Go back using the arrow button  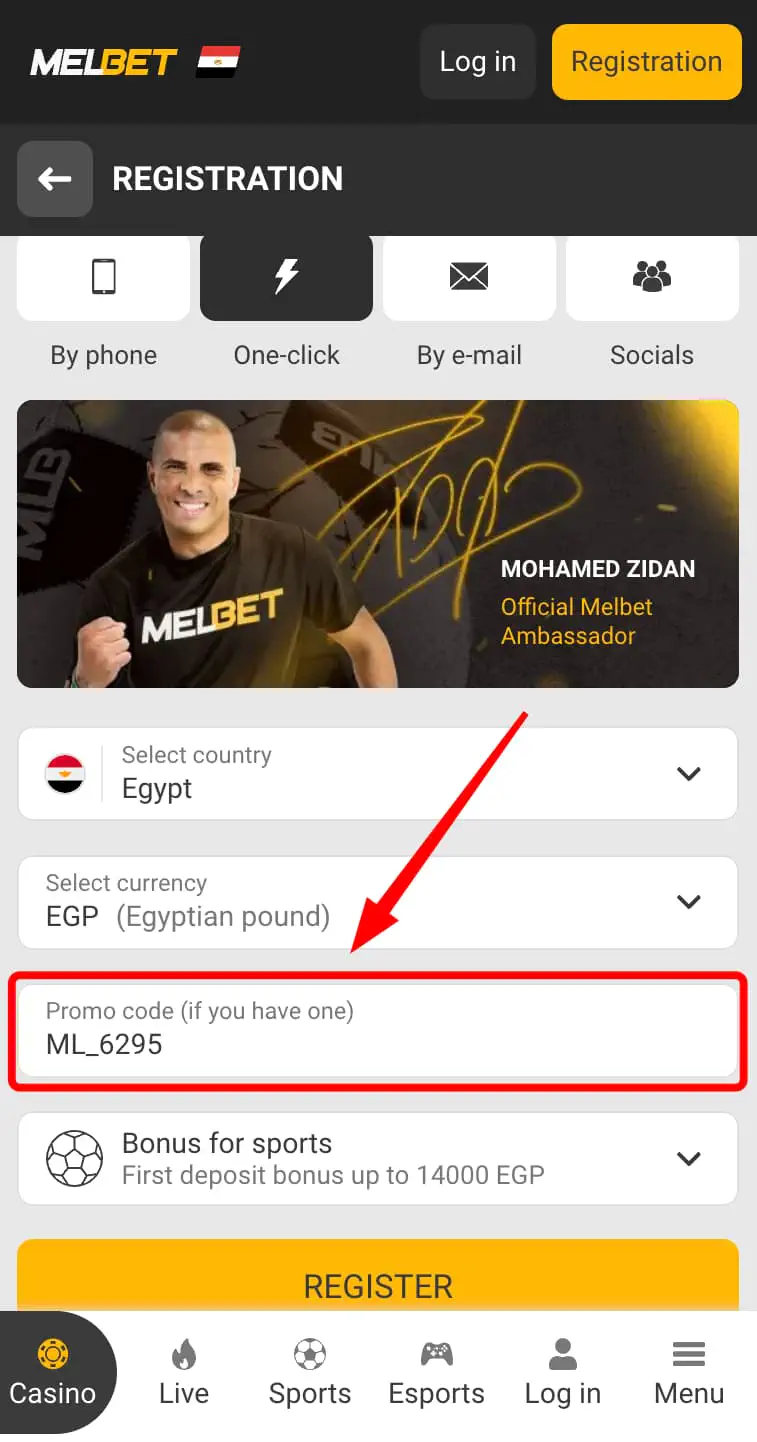(55, 179)
